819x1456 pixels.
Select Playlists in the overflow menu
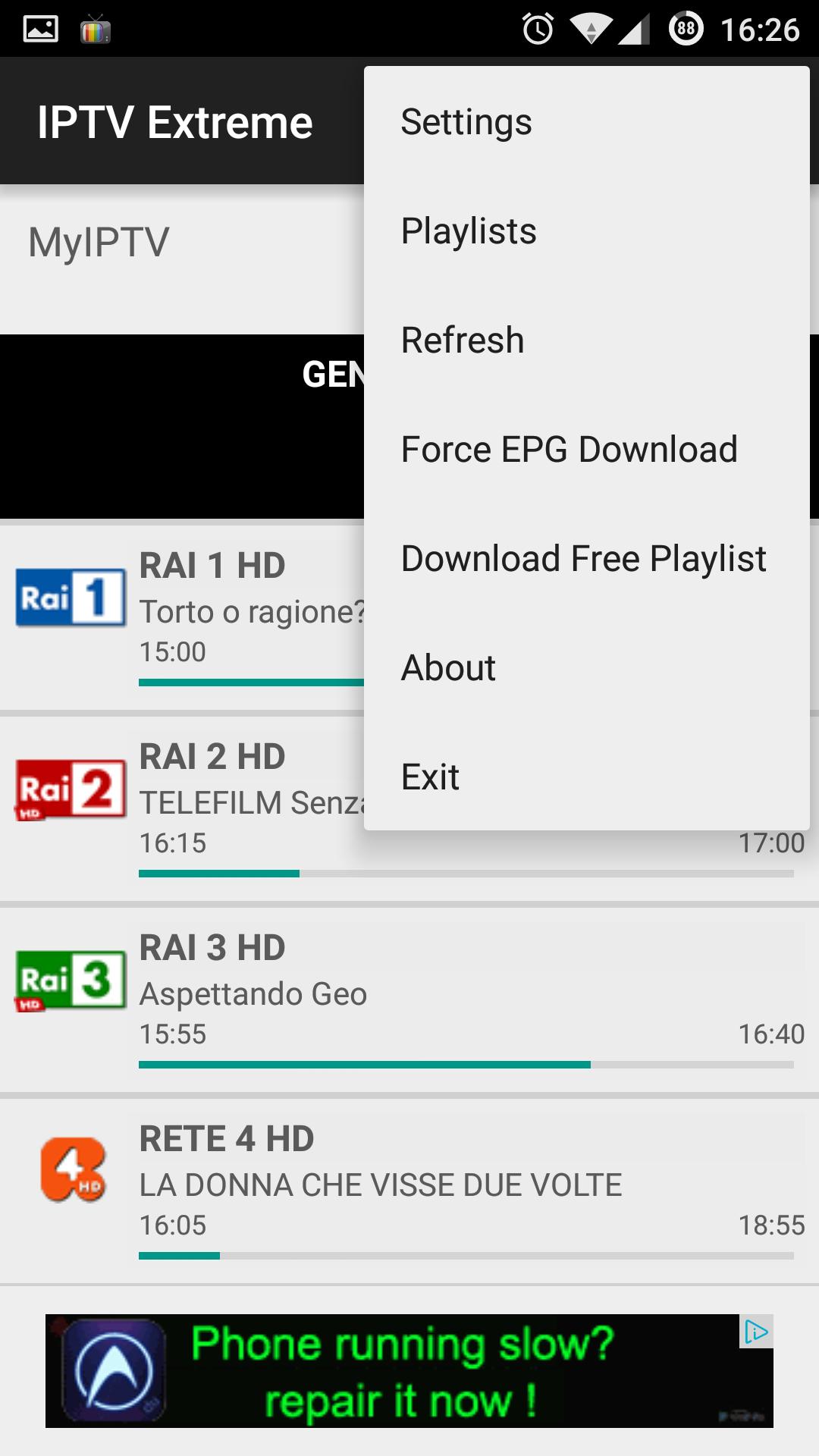585,231
